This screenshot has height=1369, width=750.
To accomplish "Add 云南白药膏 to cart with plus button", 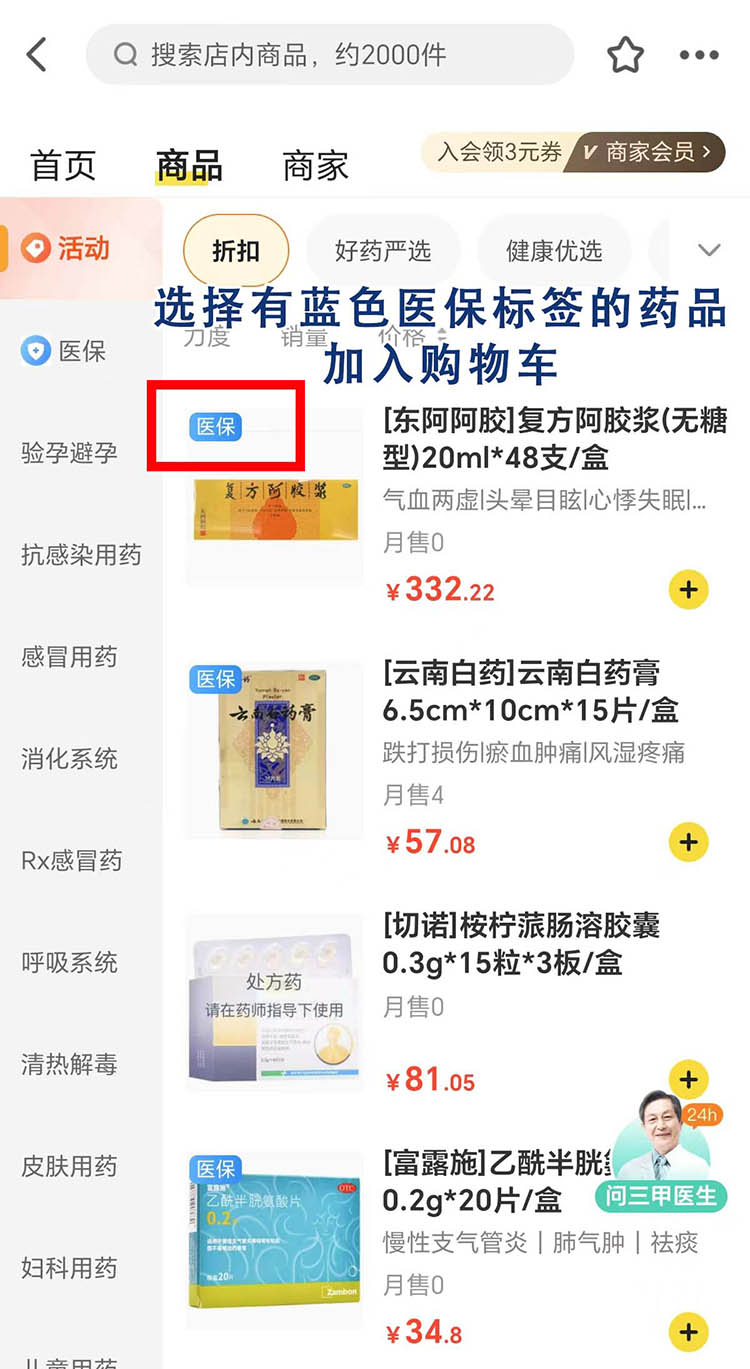I will coord(688,842).
